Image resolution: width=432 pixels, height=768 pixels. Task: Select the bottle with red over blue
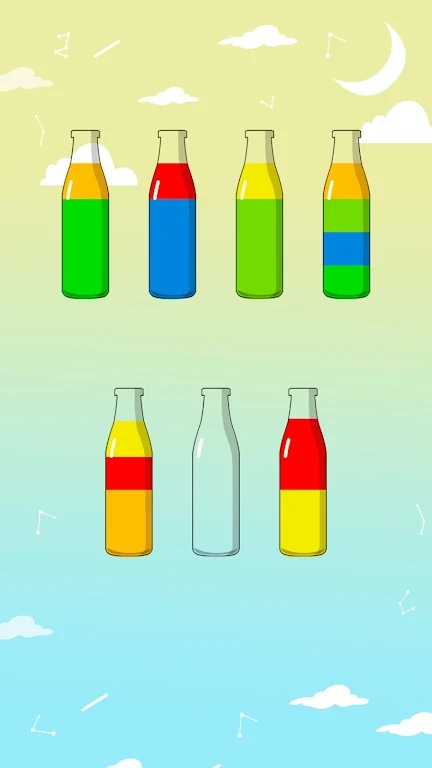172,215
